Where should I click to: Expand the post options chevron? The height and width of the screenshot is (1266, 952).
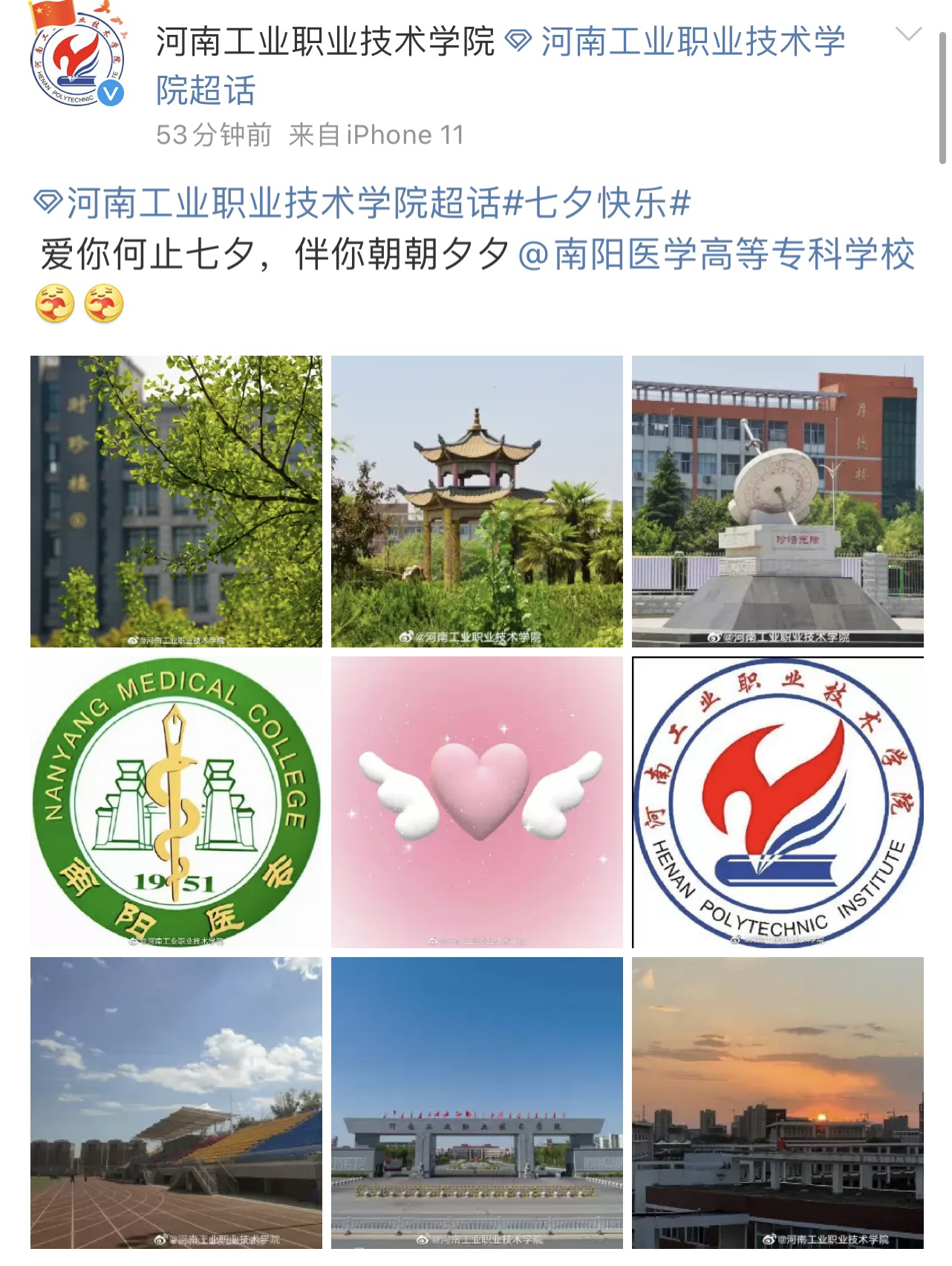(x=909, y=34)
